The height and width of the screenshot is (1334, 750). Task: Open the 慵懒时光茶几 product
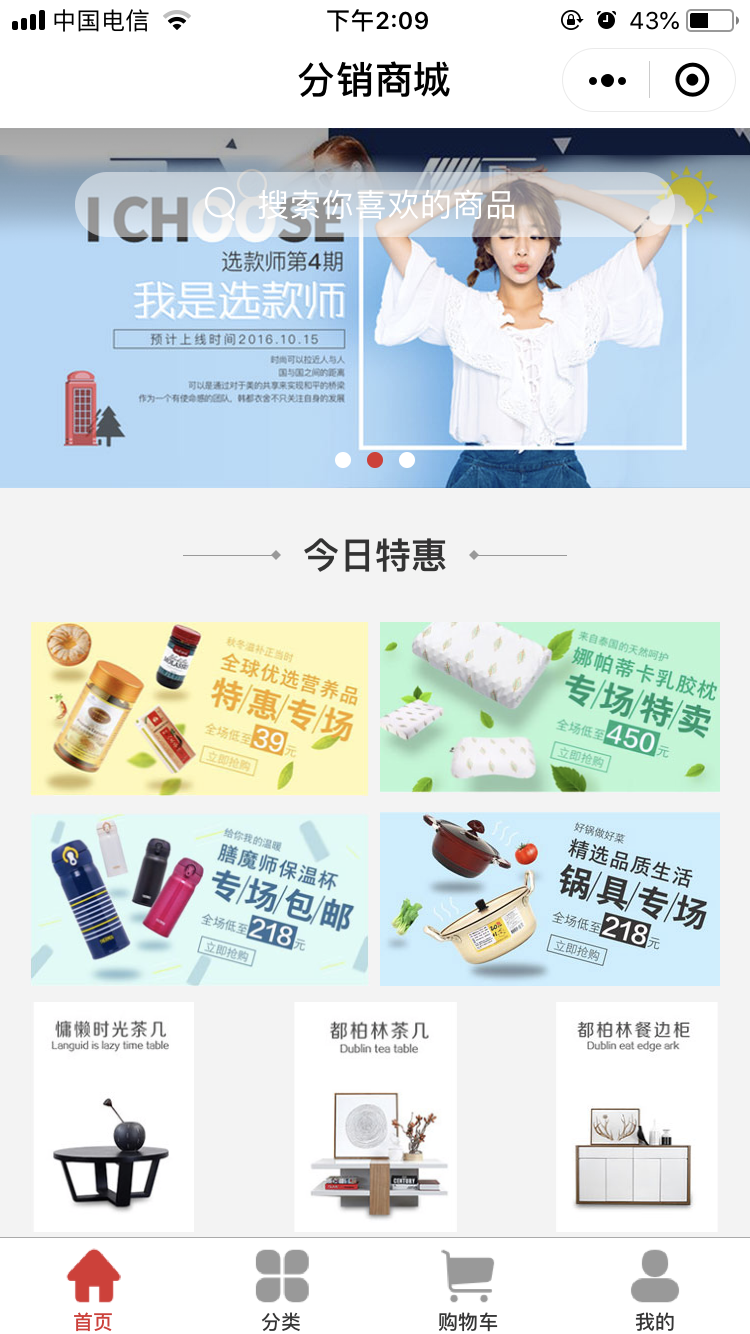click(x=113, y=1117)
